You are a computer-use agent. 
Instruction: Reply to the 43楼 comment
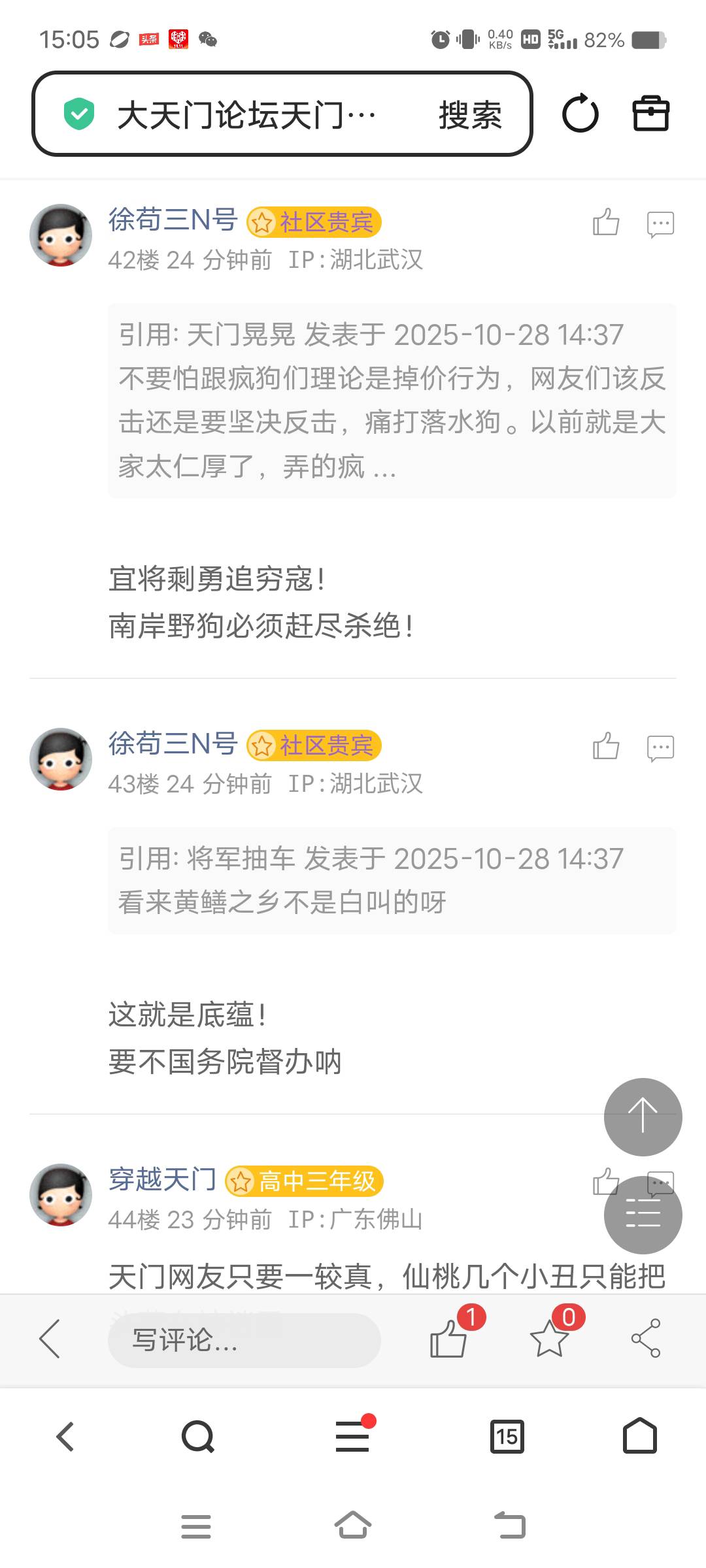point(660,748)
